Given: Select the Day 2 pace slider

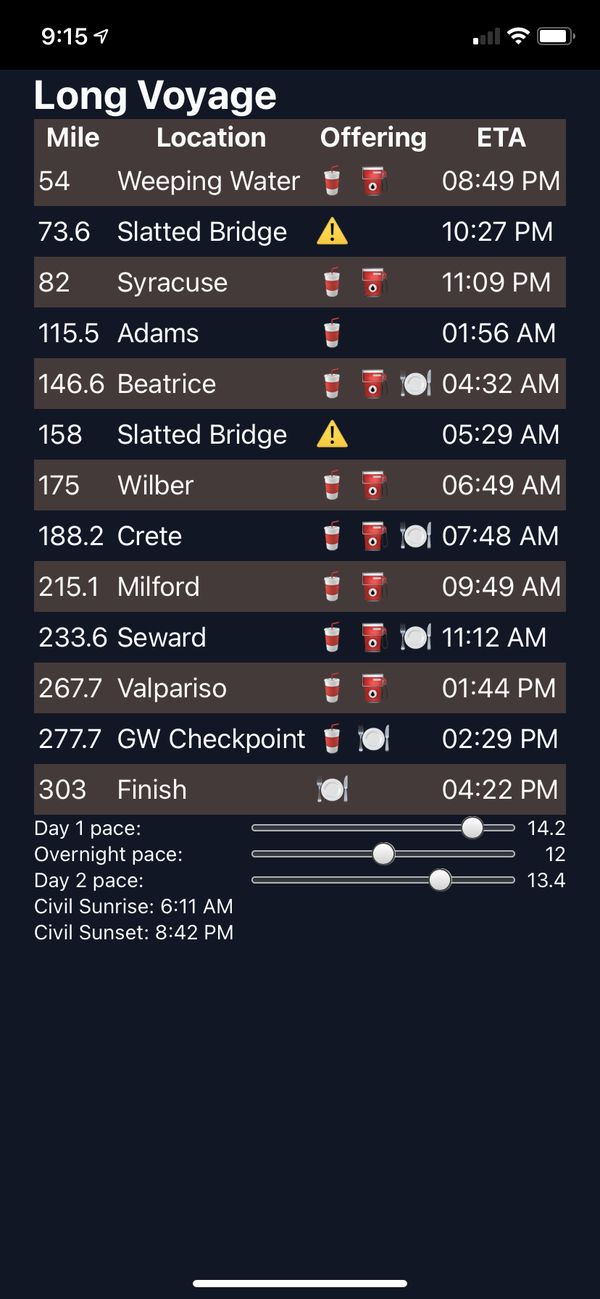Looking at the screenshot, I should (440, 880).
